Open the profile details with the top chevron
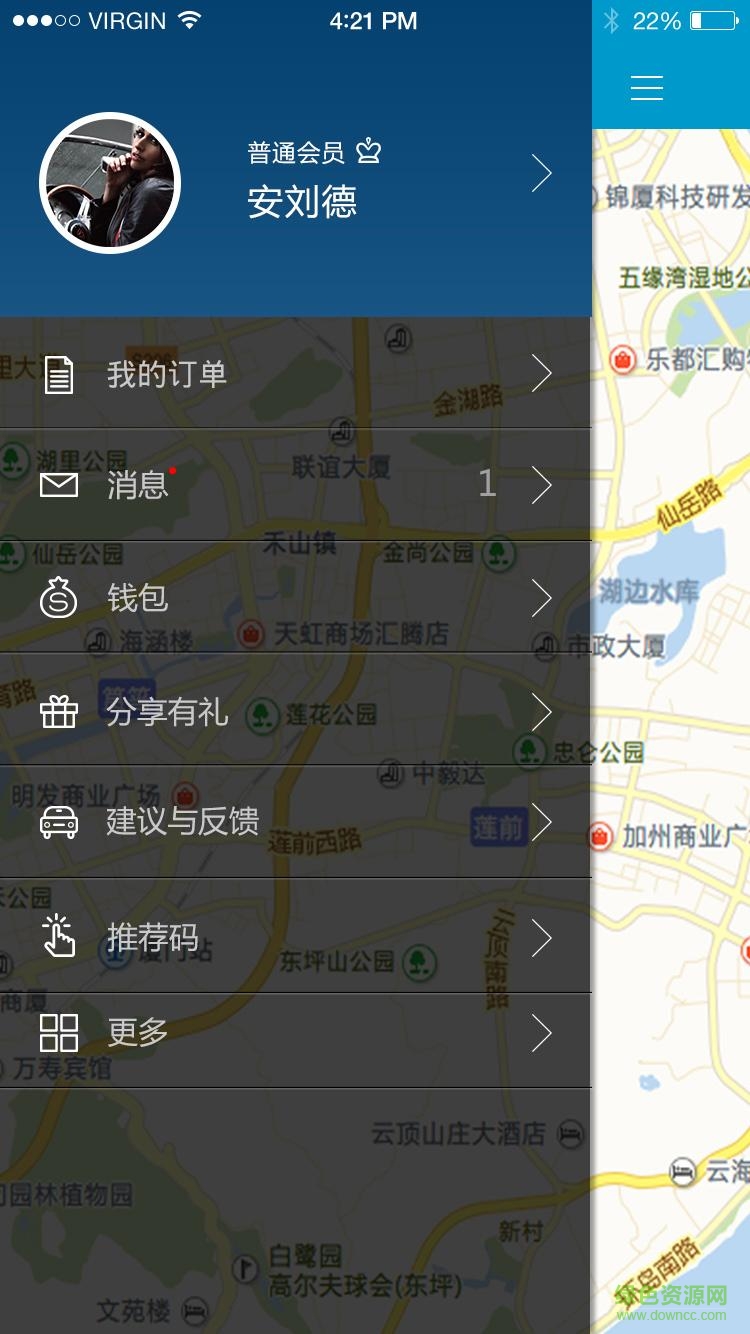750x1334 pixels. pyautogui.click(x=541, y=173)
